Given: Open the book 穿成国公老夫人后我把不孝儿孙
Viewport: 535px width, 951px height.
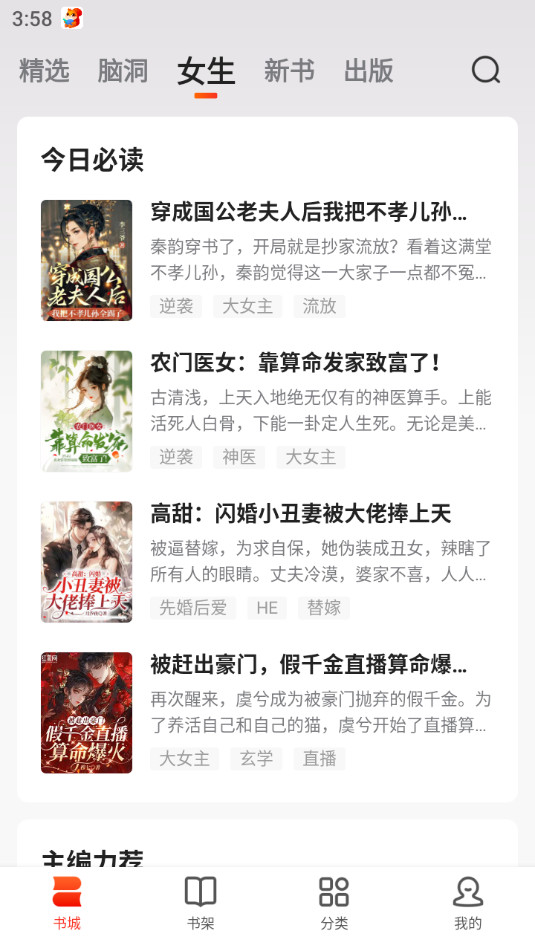Looking at the screenshot, I should point(309,212).
